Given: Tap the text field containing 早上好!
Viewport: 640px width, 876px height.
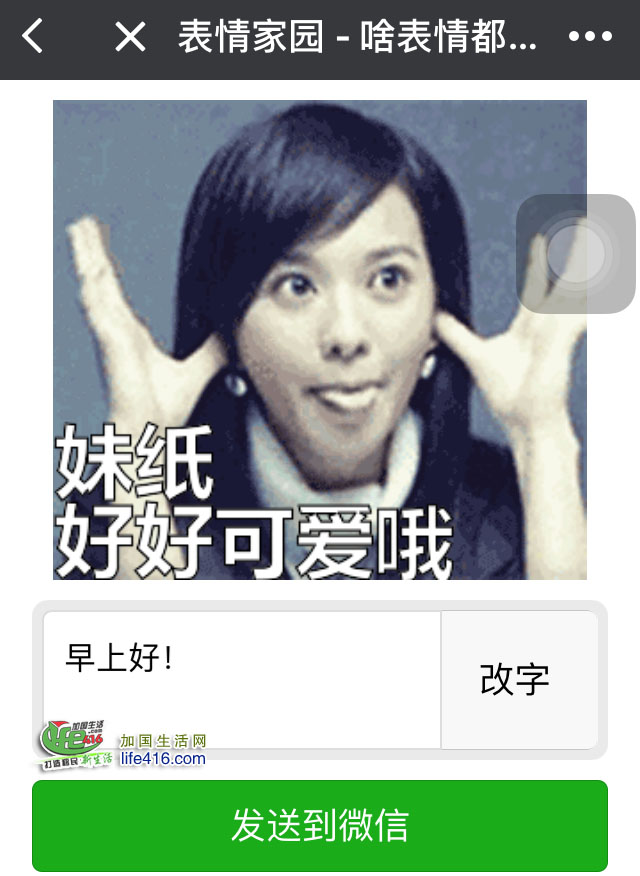Looking at the screenshot, I should click(x=241, y=679).
